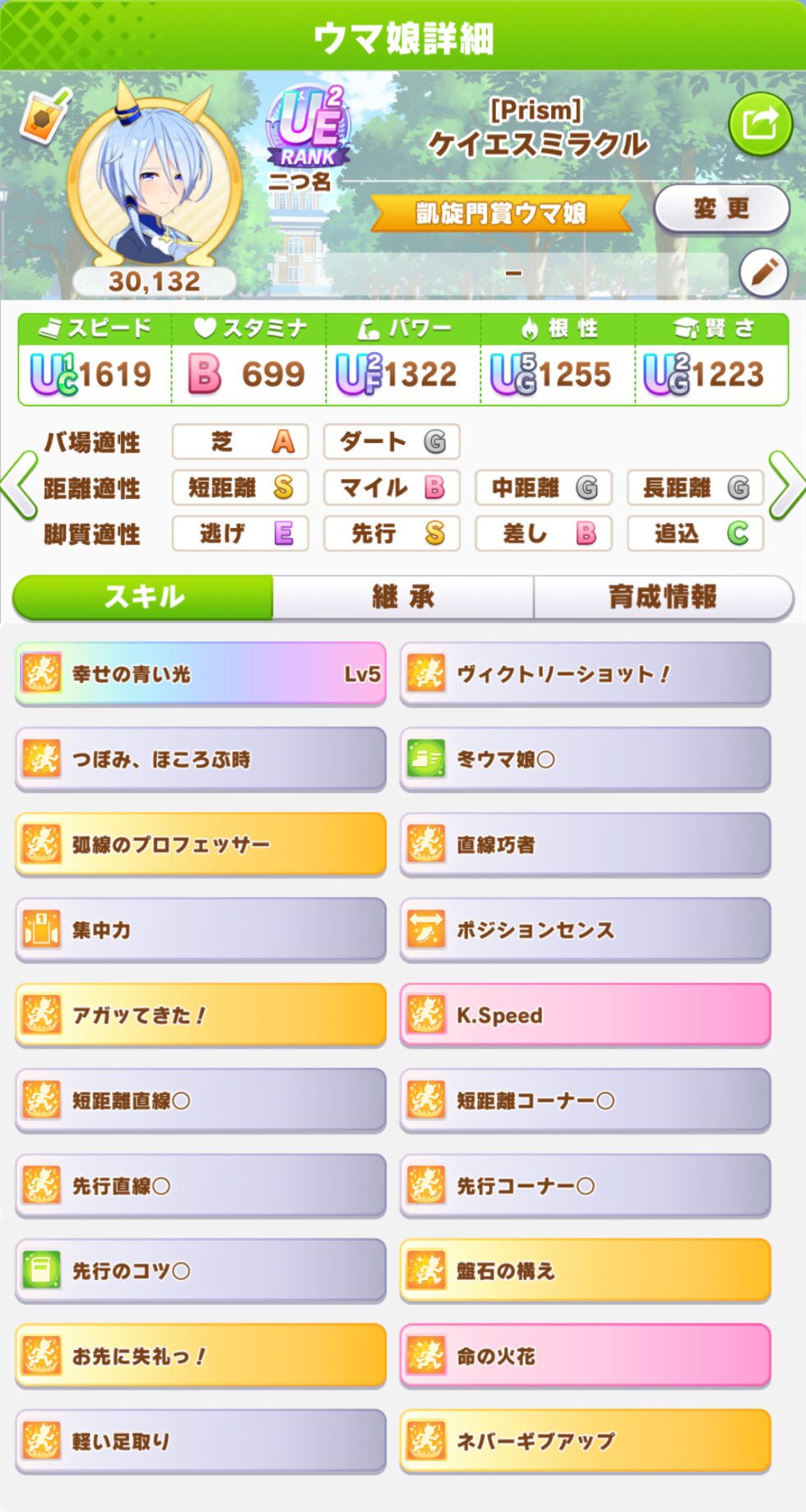Open the ポジションセンス skill

pos(586,930)
